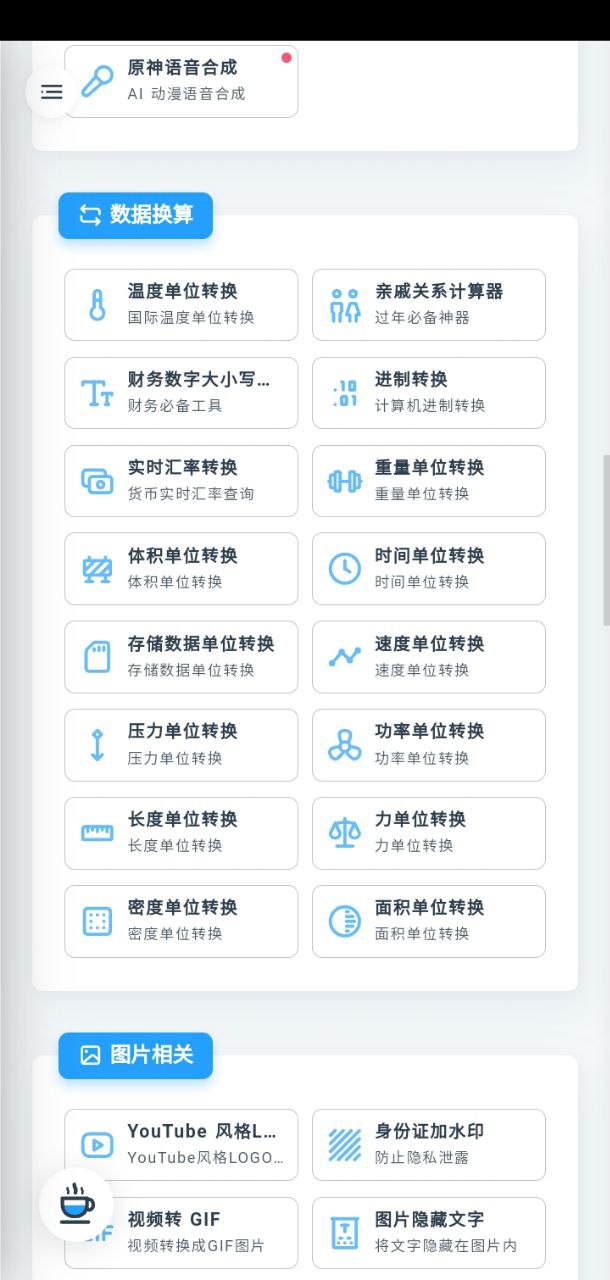The height and width of the screenshot is (1280, 610).
Task: Open 体积单位转换 tool
Action: [181, 569]
